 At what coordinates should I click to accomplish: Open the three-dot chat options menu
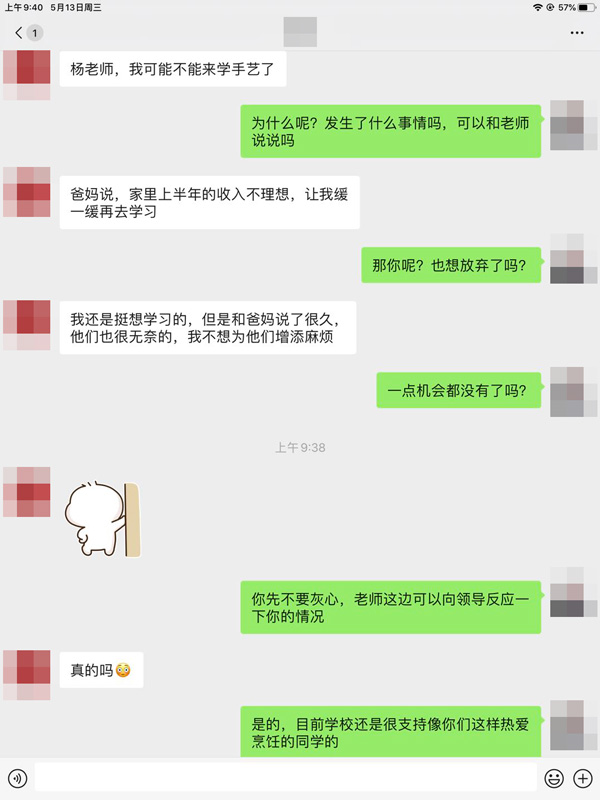[x=577, y=33]
